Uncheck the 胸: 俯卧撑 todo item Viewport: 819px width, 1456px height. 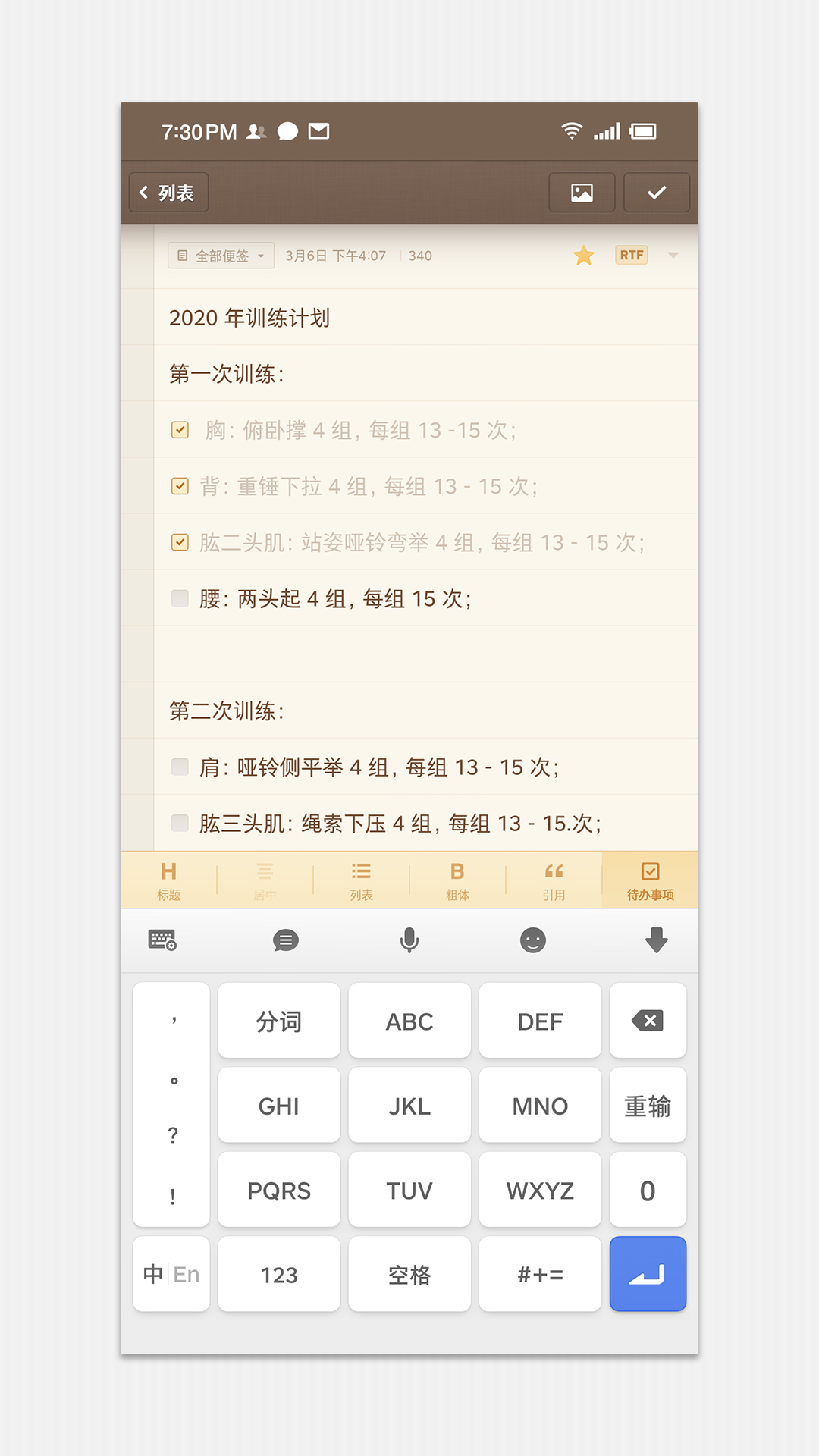(x=180, y=430)
